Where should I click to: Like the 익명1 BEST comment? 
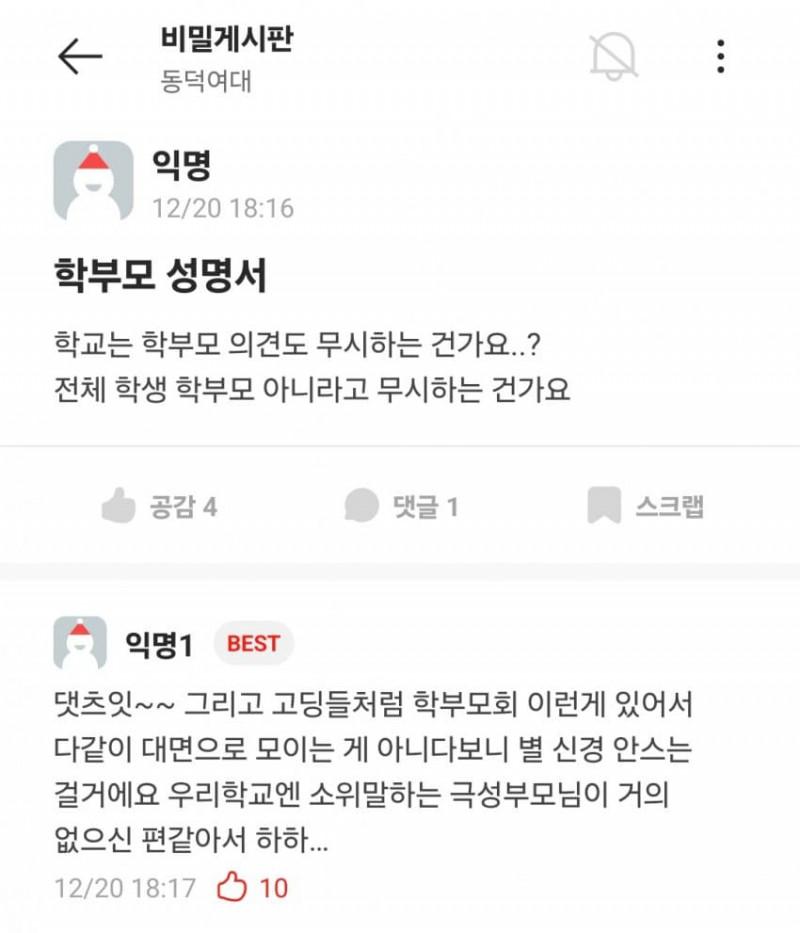pyautogui.click(x=232, y=887)
